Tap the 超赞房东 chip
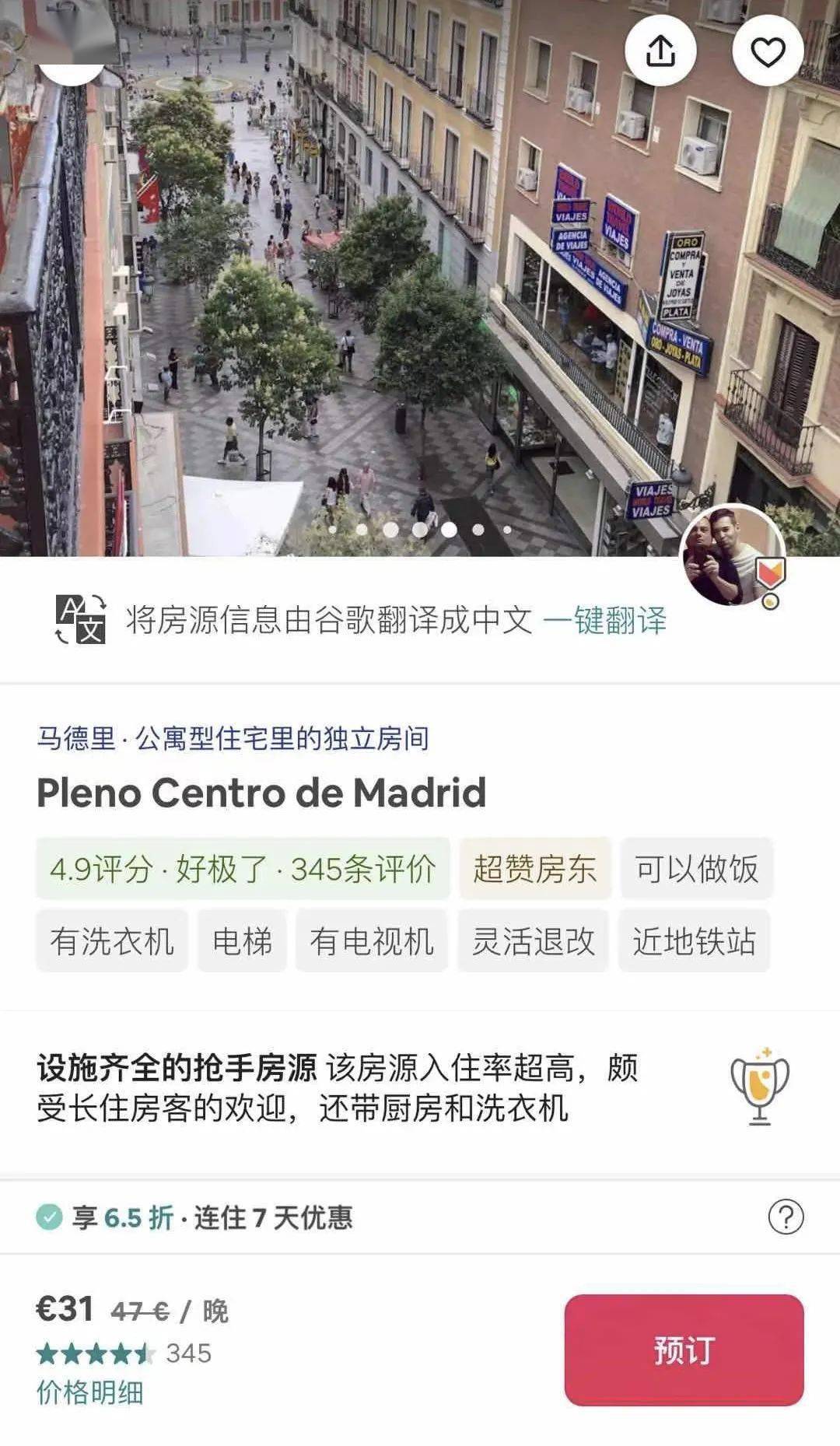 pyautogui.click(x=535, y=869)
